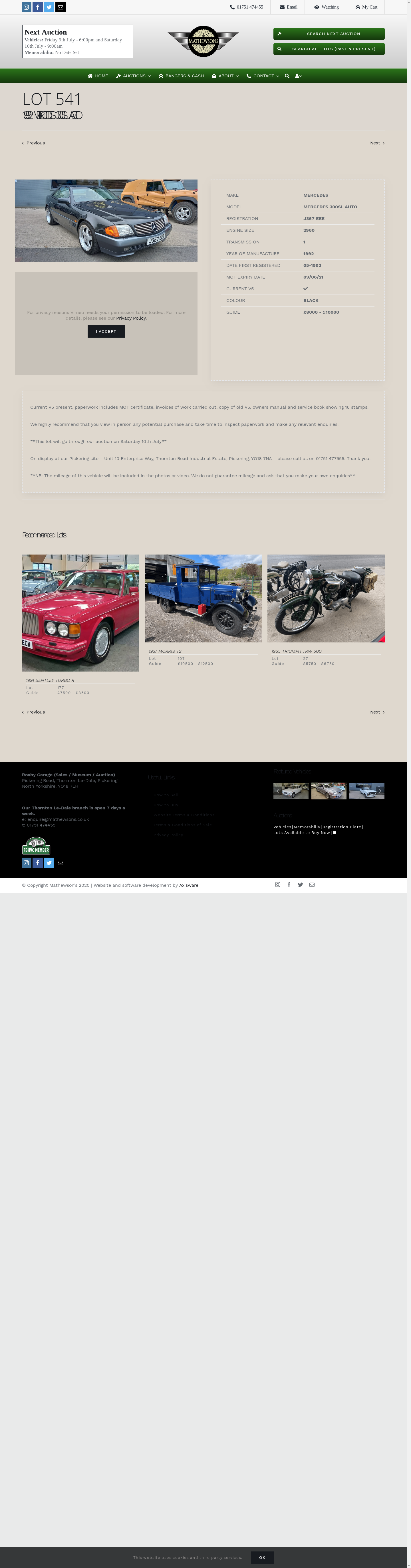This screenshot has height=1568, width=411.
Task: Open the 1991 Bentley Turbo R lot
Action: pyautogui.click(x=80, y=613)
